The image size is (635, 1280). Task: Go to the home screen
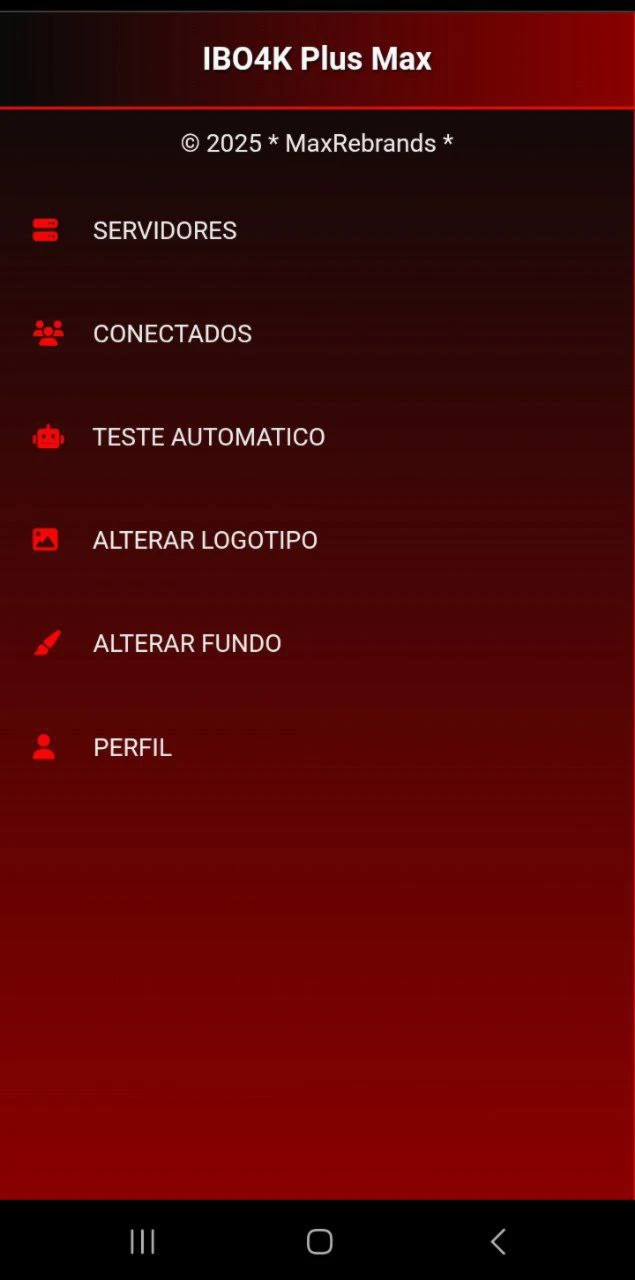pyautogui.click(x=319, y=1241)
